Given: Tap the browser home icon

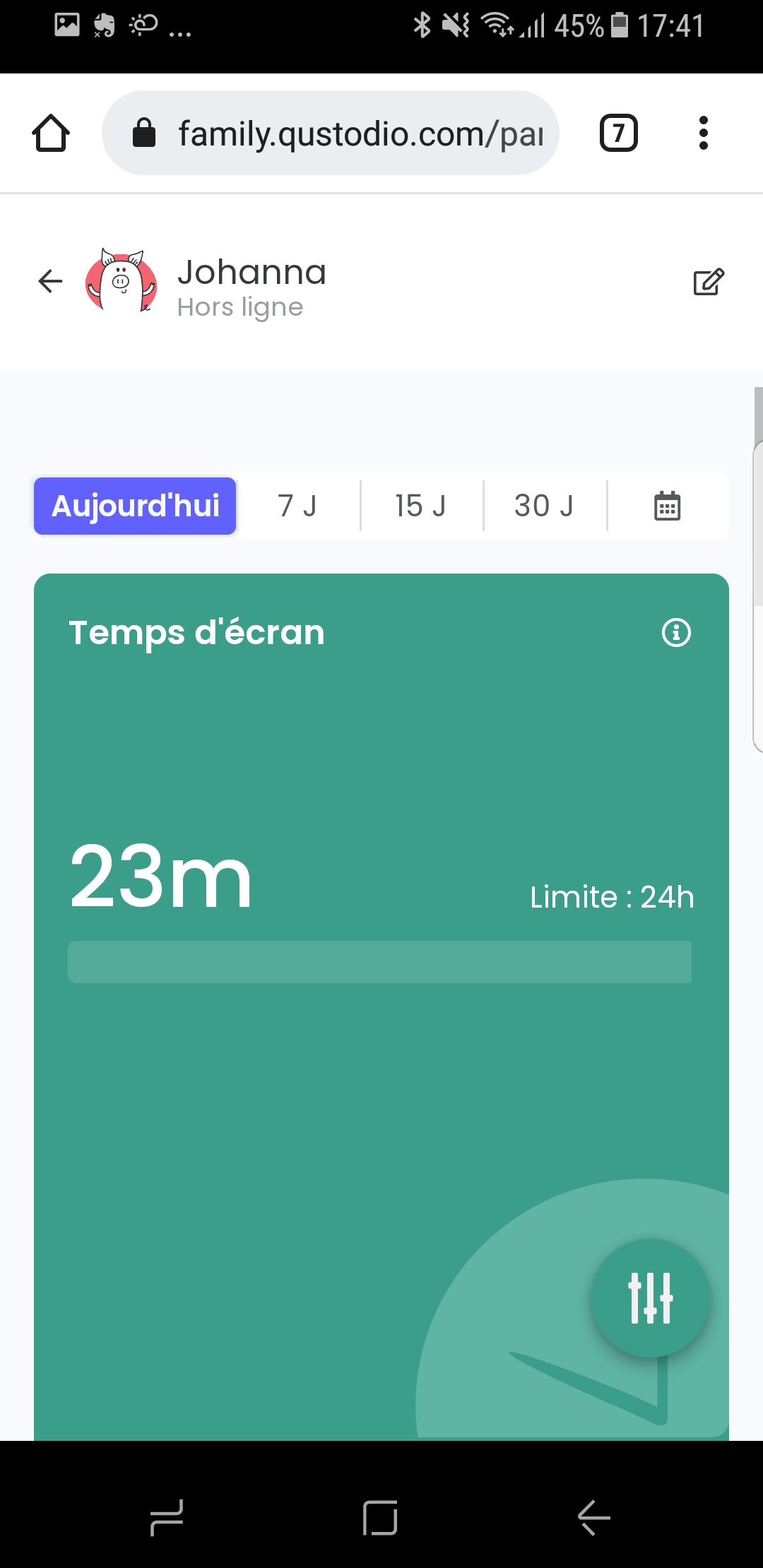Looking at the screenshot, I should [x=51, y=133].
